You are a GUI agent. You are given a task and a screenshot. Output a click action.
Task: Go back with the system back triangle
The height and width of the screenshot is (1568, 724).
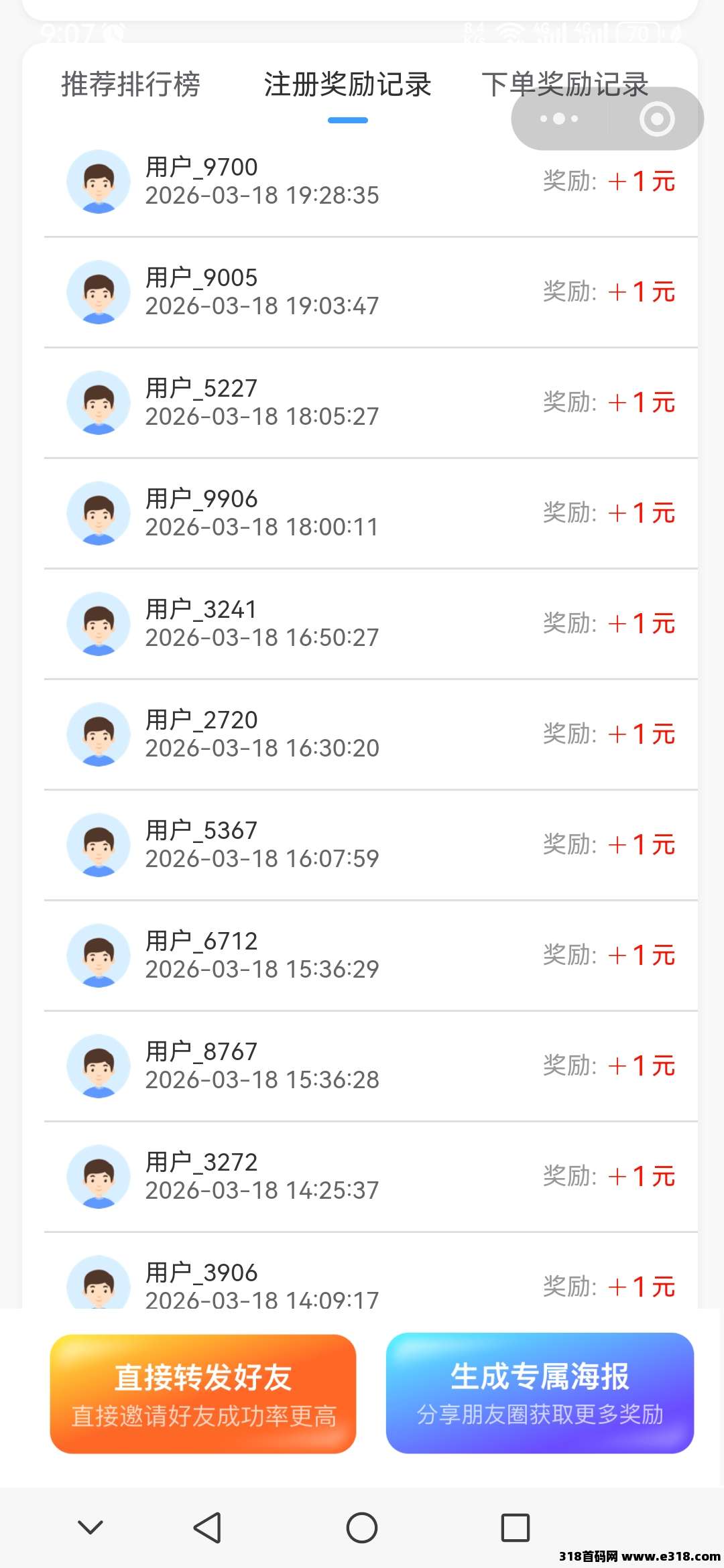pyautogui.click(x=207, y=1528)
